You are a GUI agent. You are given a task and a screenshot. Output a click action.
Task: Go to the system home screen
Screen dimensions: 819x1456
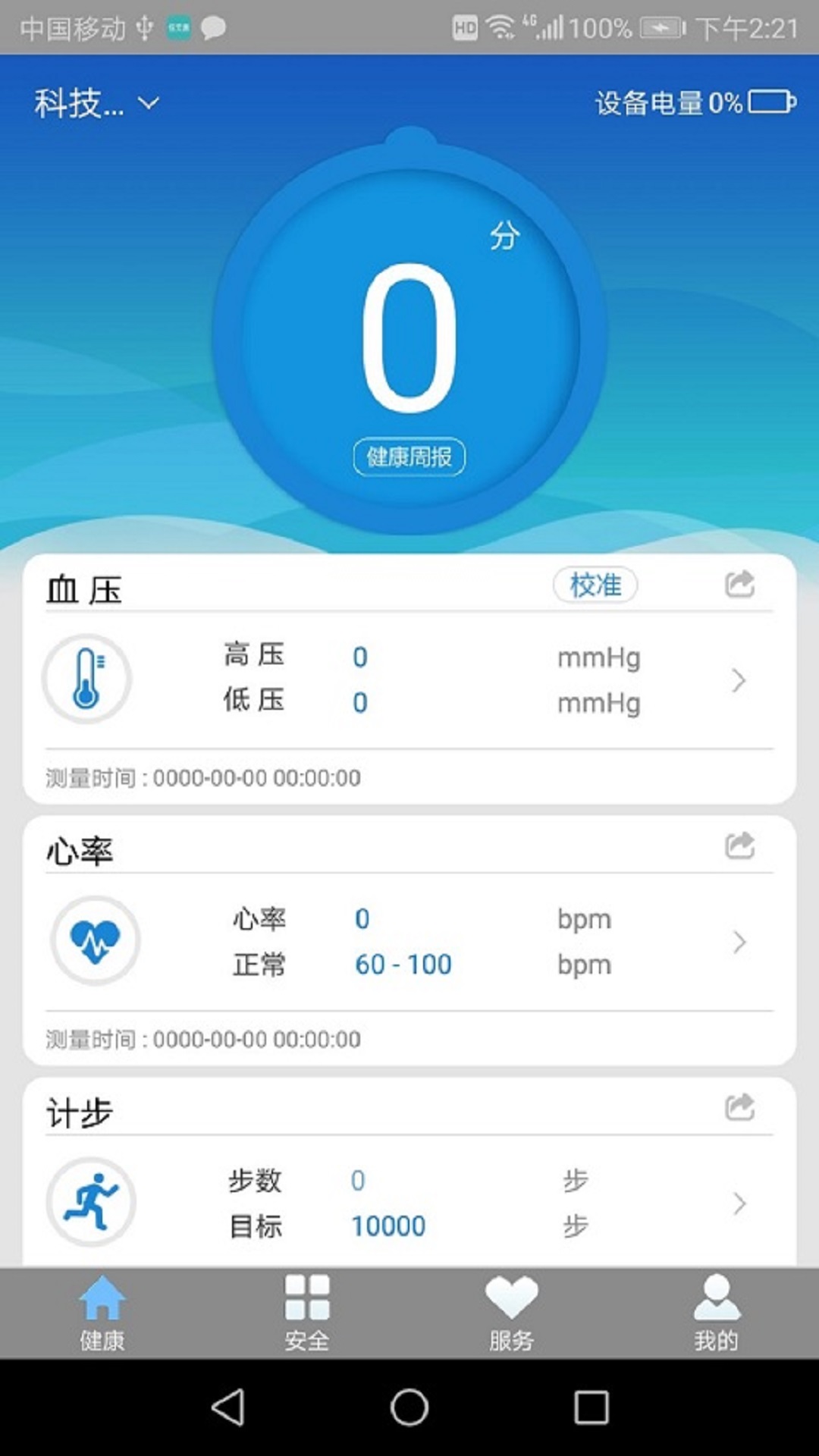pyautogui.click(x=409, y=1407)
